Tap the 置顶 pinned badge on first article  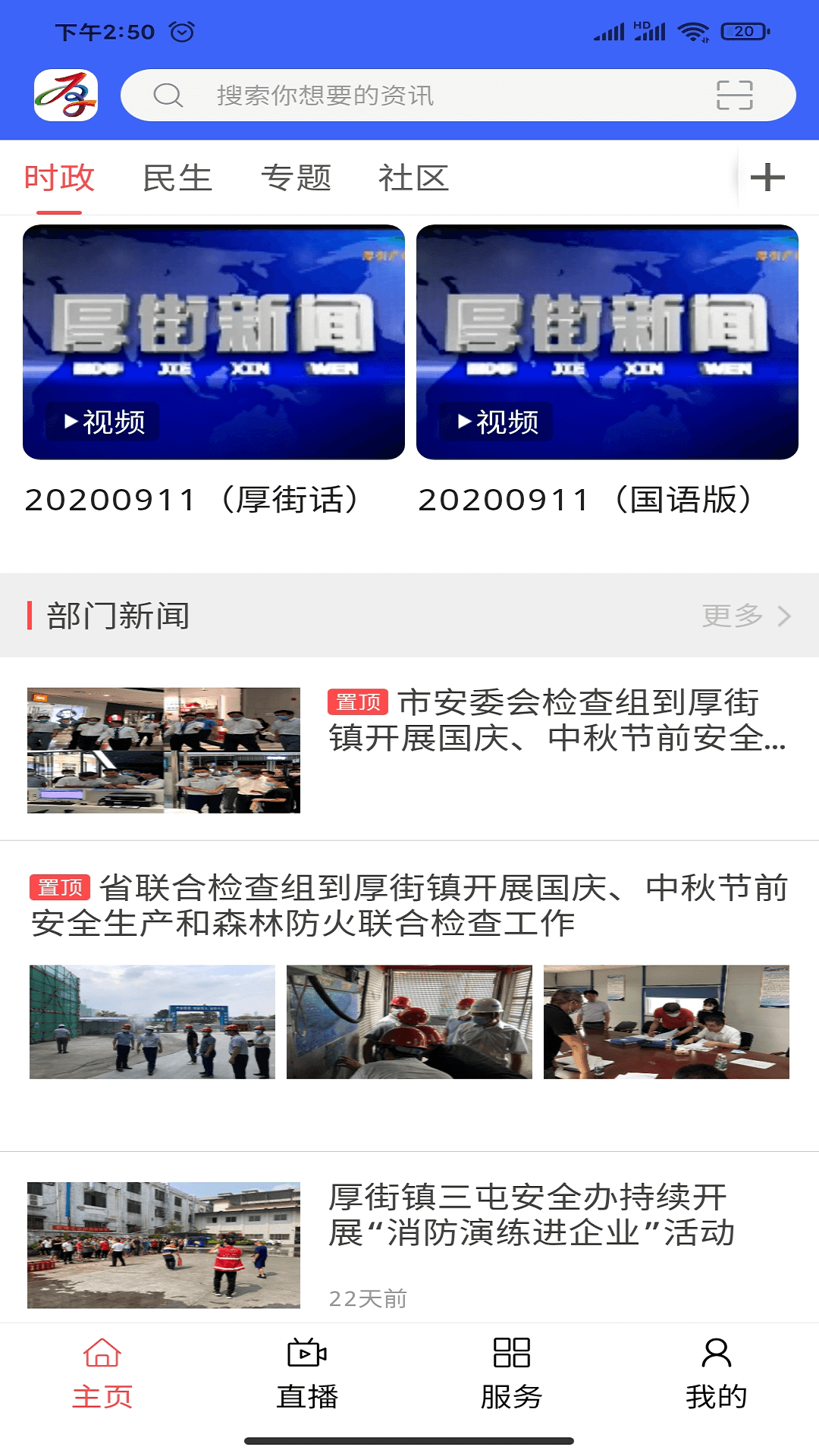pos(357,704)
